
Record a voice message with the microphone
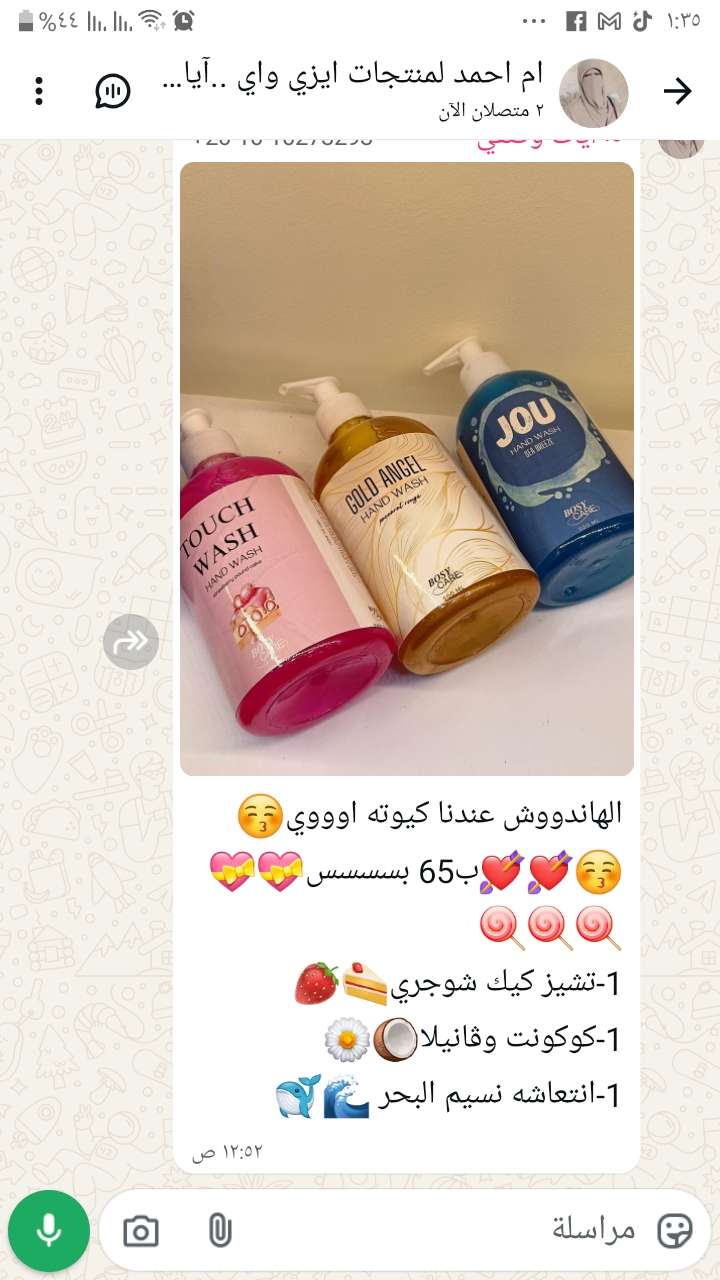click(49, 1231)
